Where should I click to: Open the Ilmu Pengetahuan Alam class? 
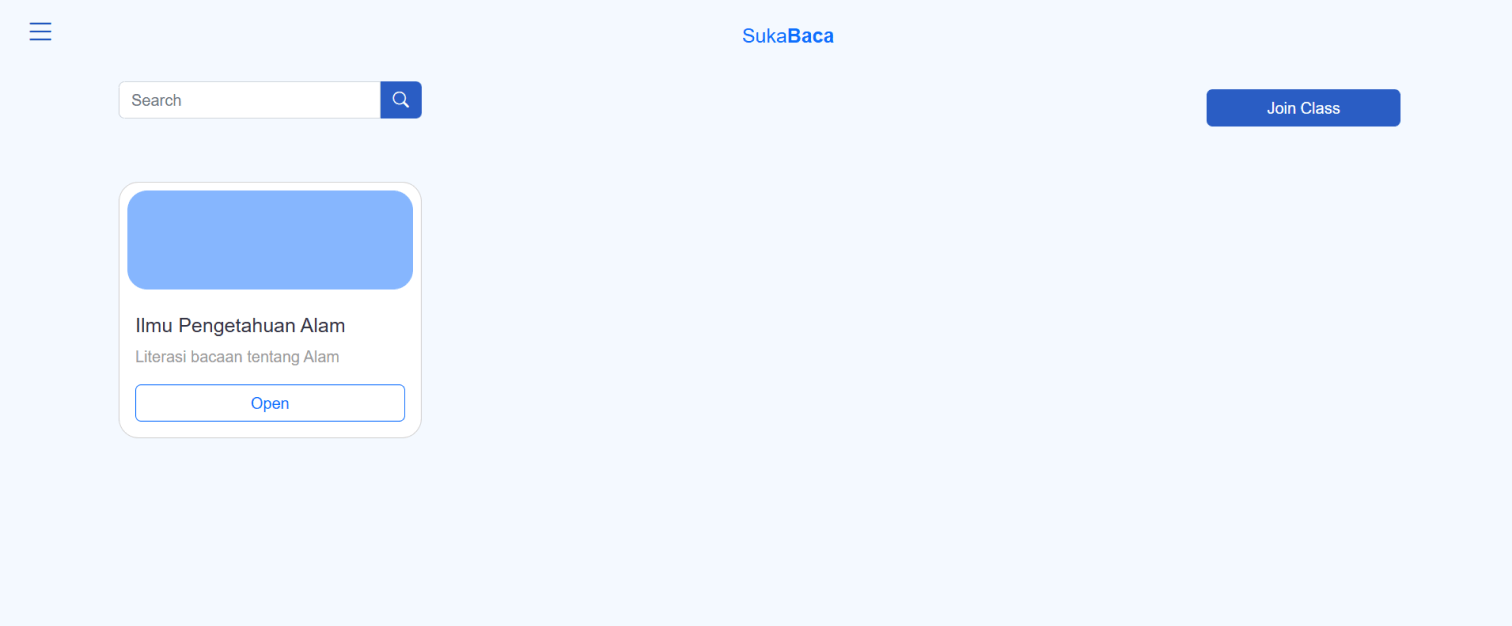(270, 403)
